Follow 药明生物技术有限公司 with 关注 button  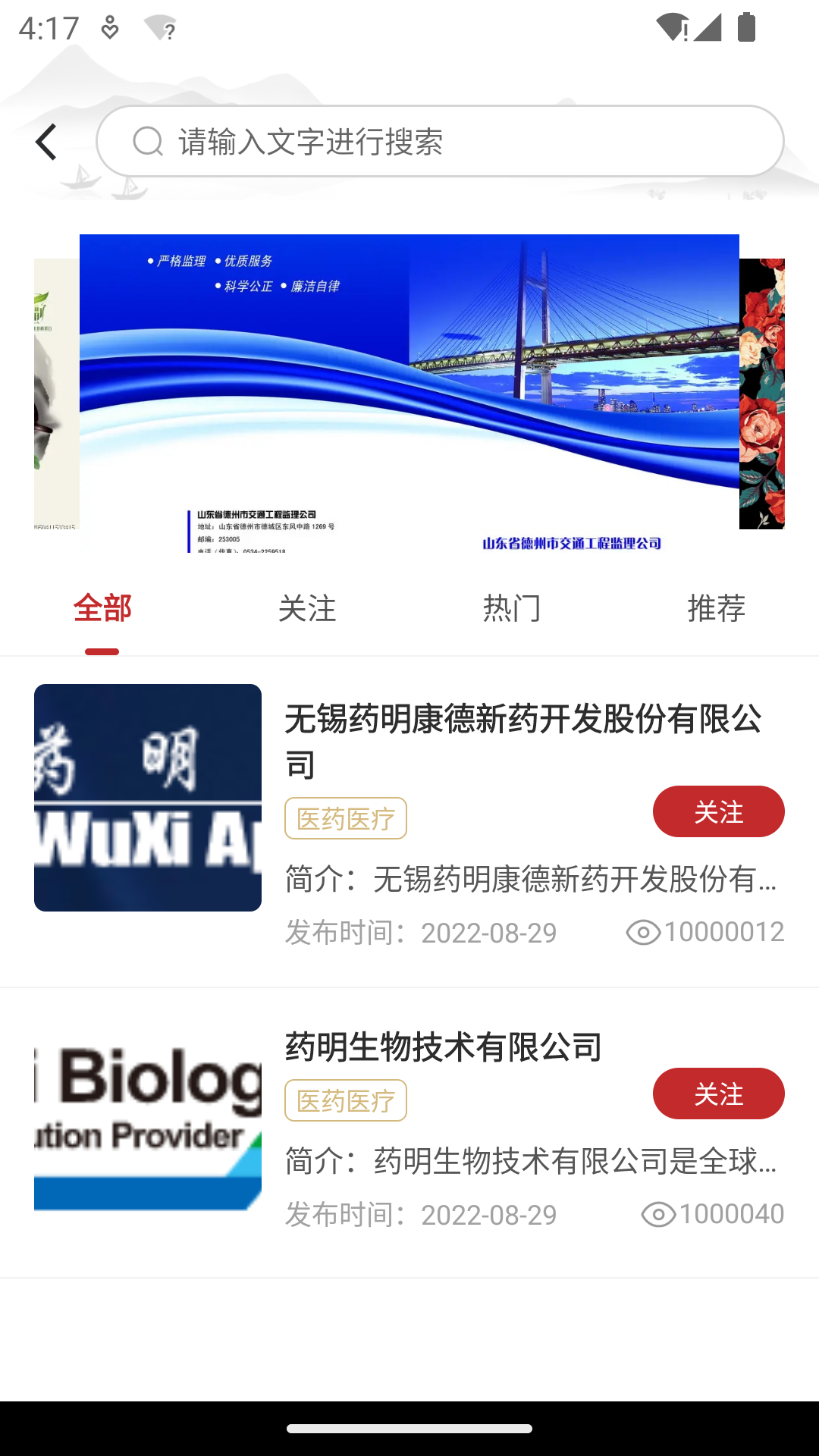click(718, 1094)
